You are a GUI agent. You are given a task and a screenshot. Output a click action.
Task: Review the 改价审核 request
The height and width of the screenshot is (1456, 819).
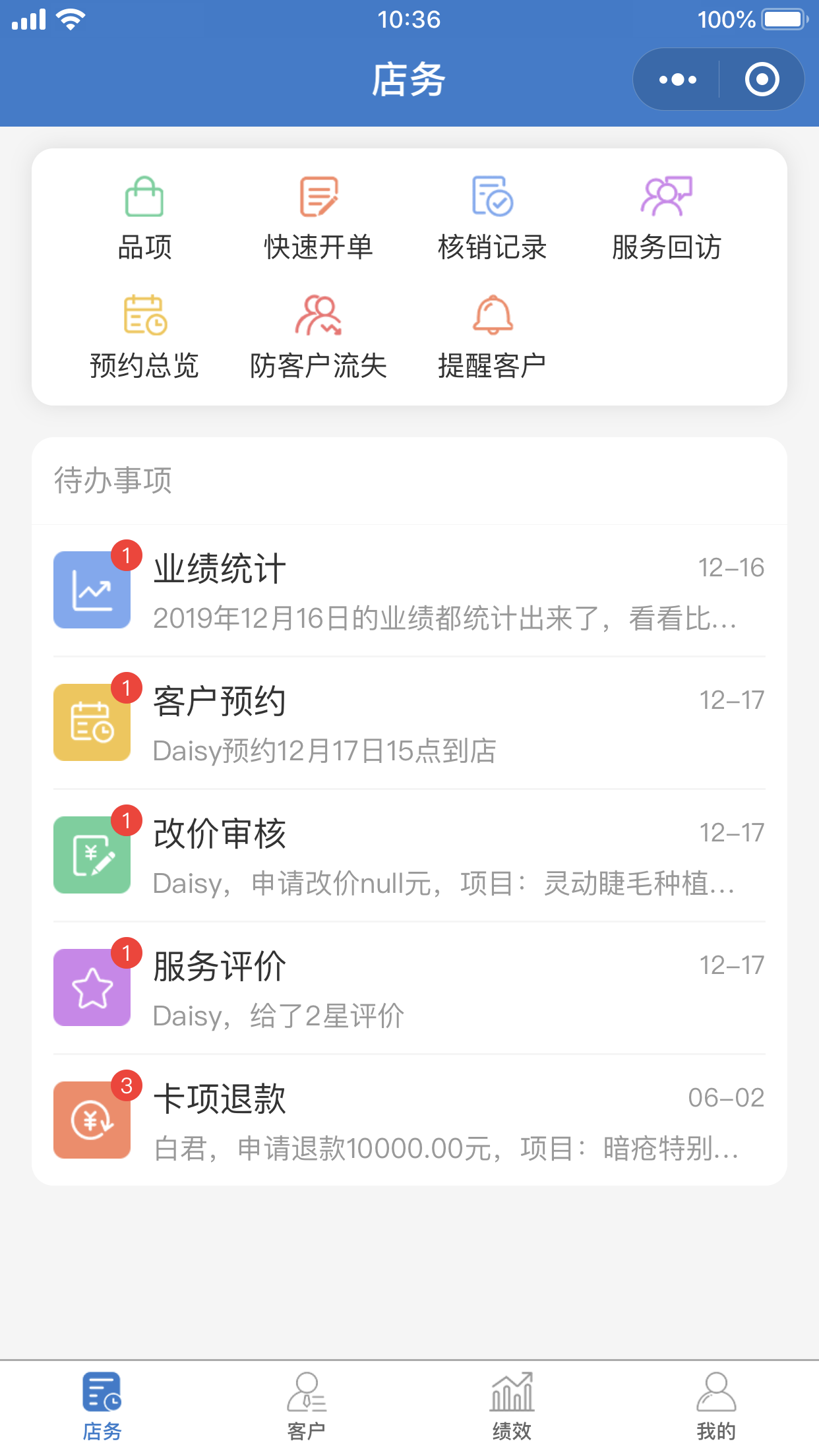tap(409, 856)
